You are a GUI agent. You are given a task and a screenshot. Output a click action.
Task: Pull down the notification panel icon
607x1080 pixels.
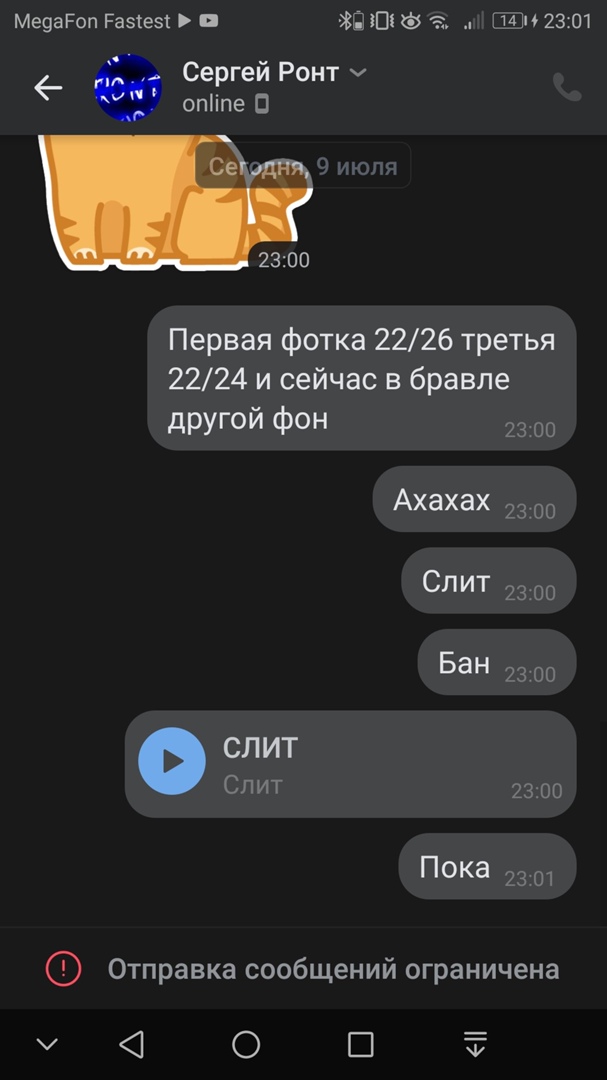pos(476,1045)
